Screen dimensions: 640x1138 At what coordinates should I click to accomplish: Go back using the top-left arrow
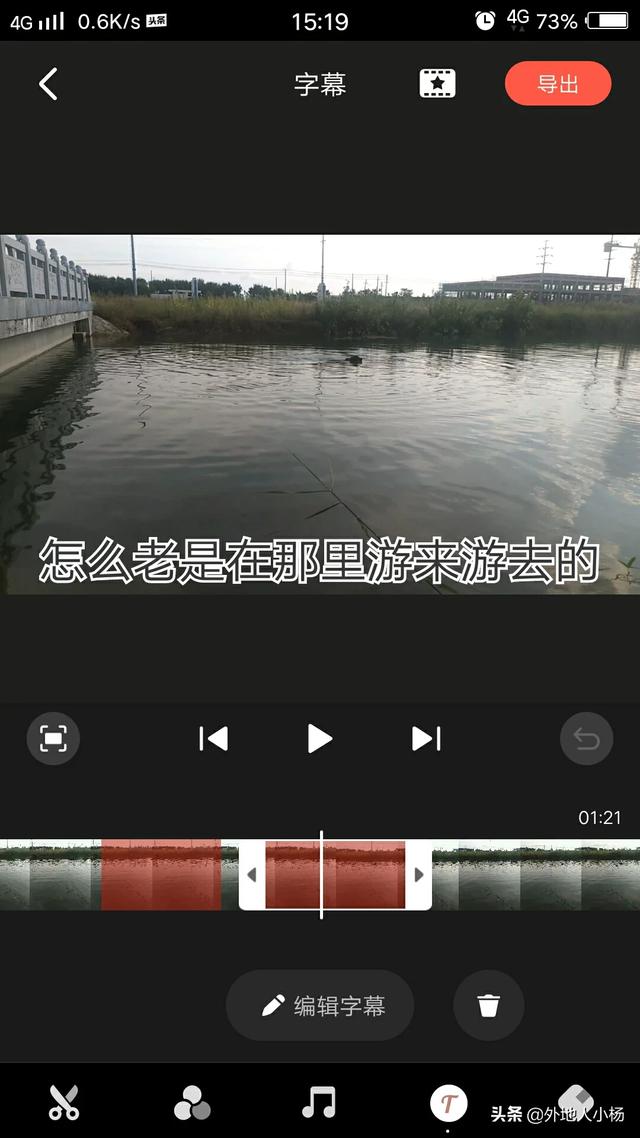click(48, 84)
